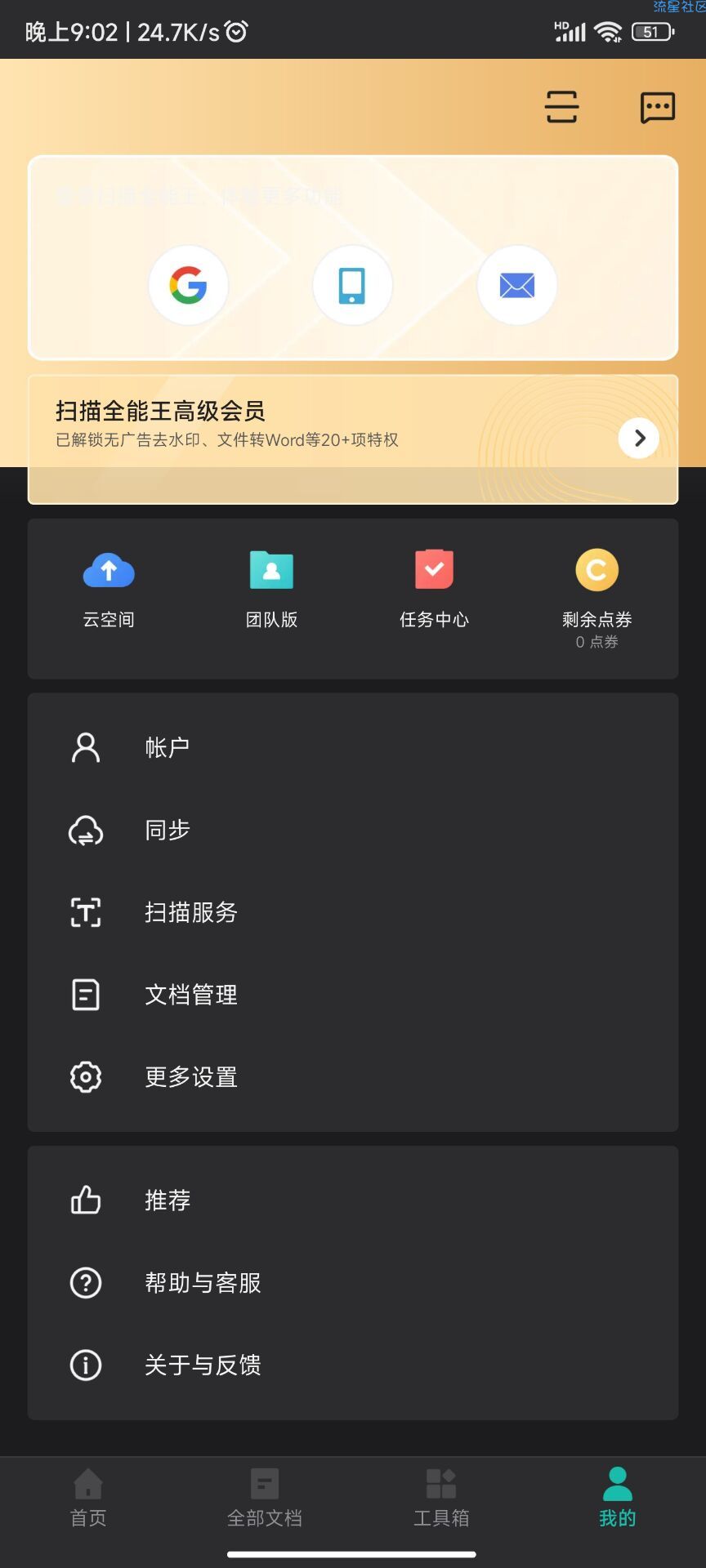706x1568 pixels.
Task: Open Google account login icon
Action: tap(188, 285)
